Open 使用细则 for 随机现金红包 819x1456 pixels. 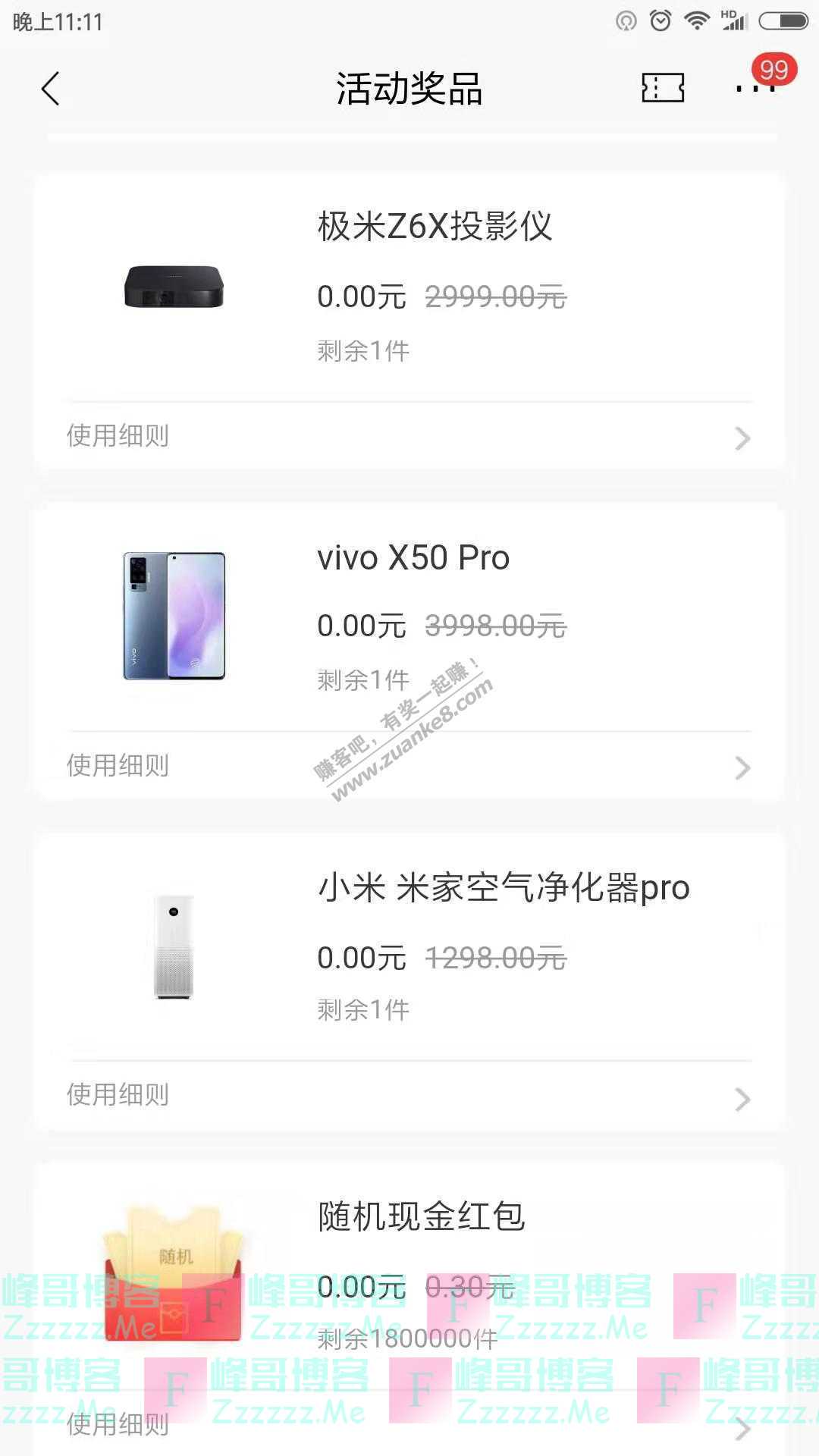[409, 1426]
